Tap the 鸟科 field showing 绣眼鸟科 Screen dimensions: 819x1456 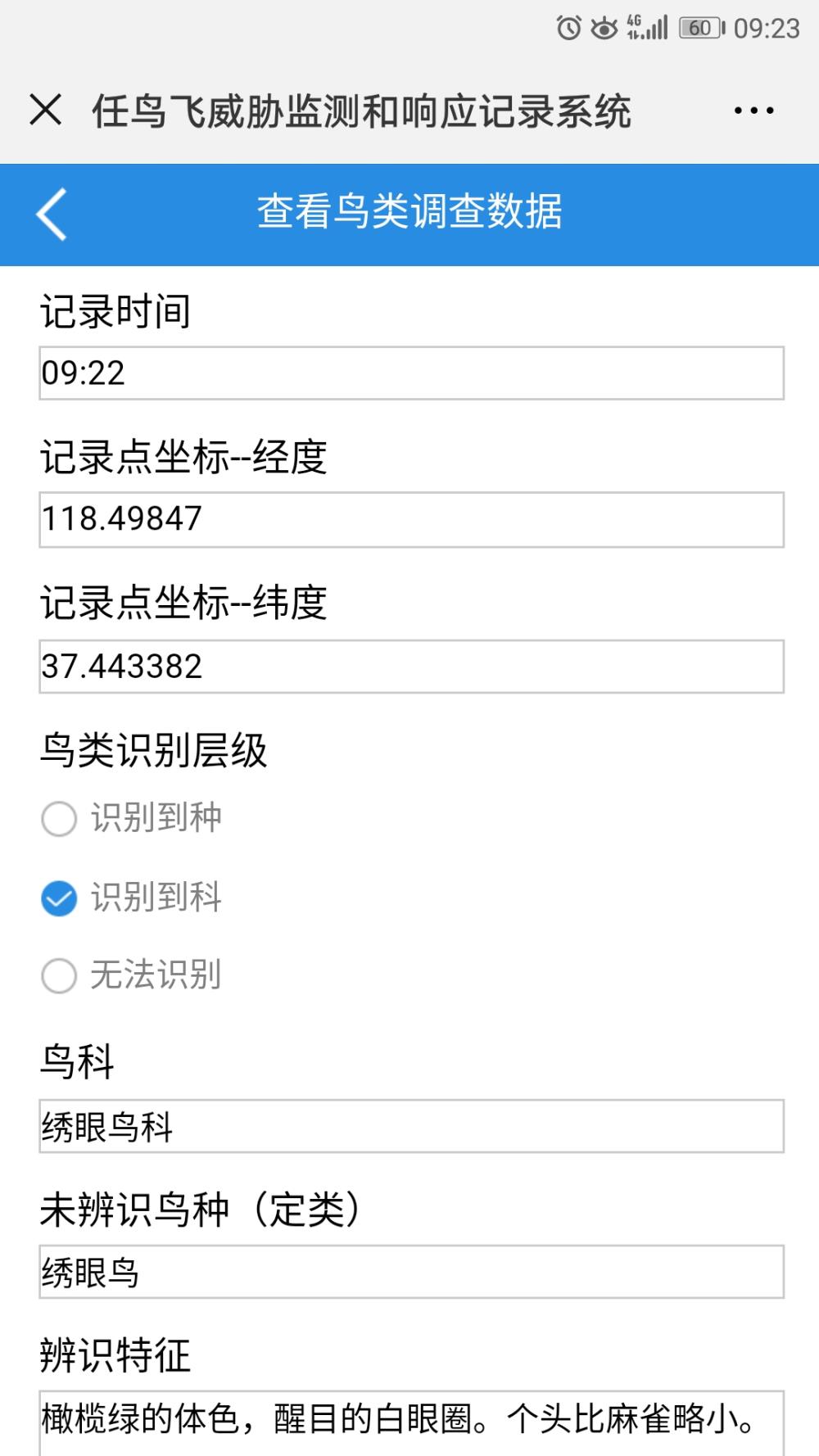pos(411,1126)
